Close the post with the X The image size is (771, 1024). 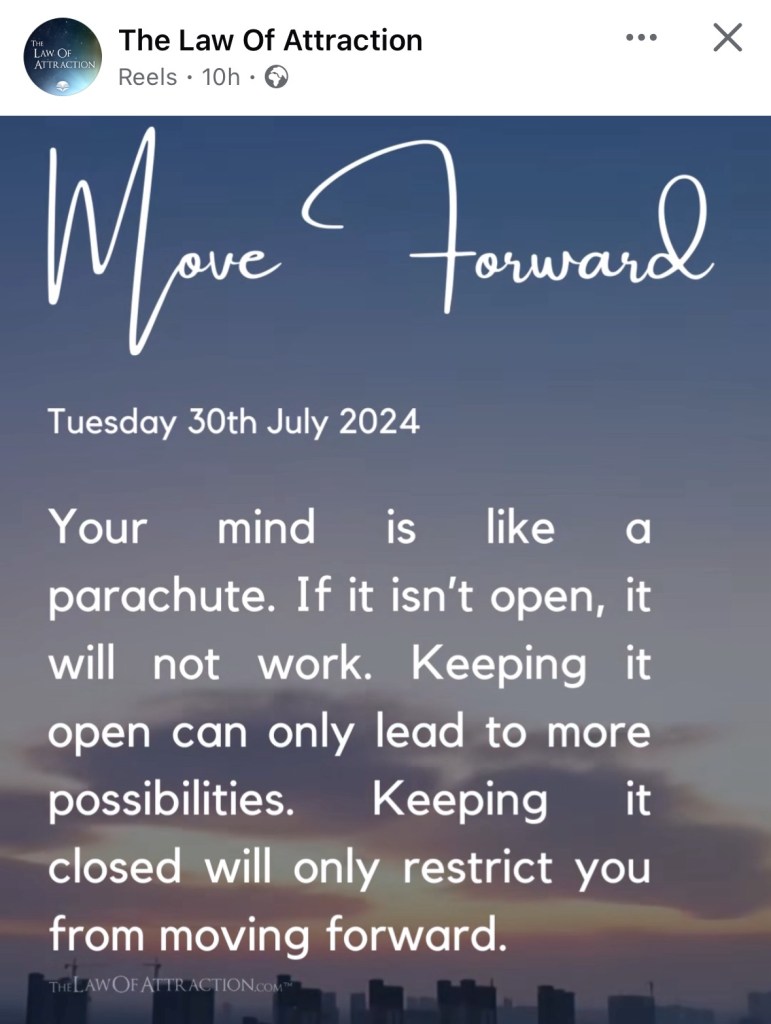[727, 38]
